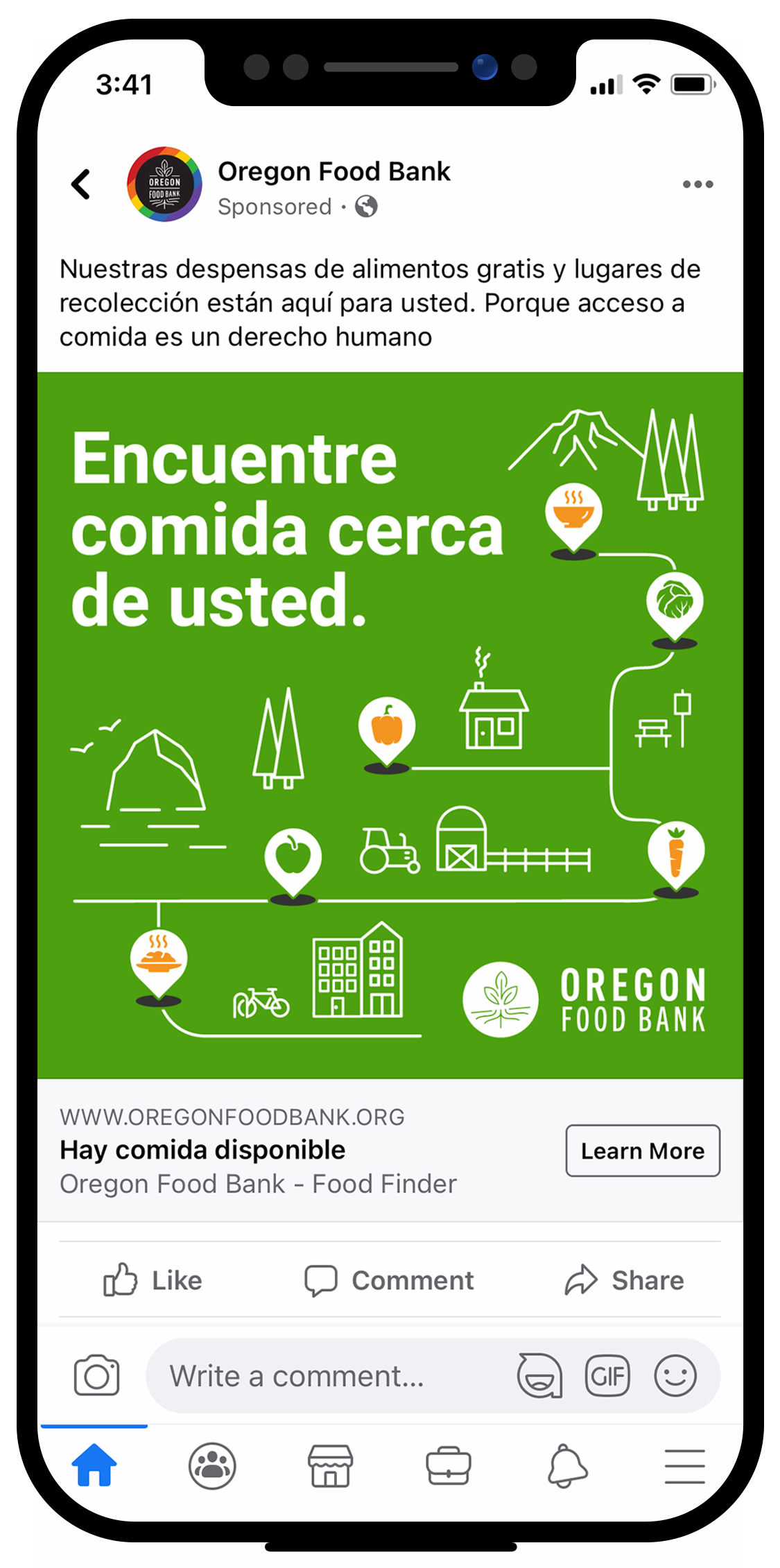Viewport: 780px width, 1568px height.
Task: Go back using the back arrow
Action: tap(81, 184)
